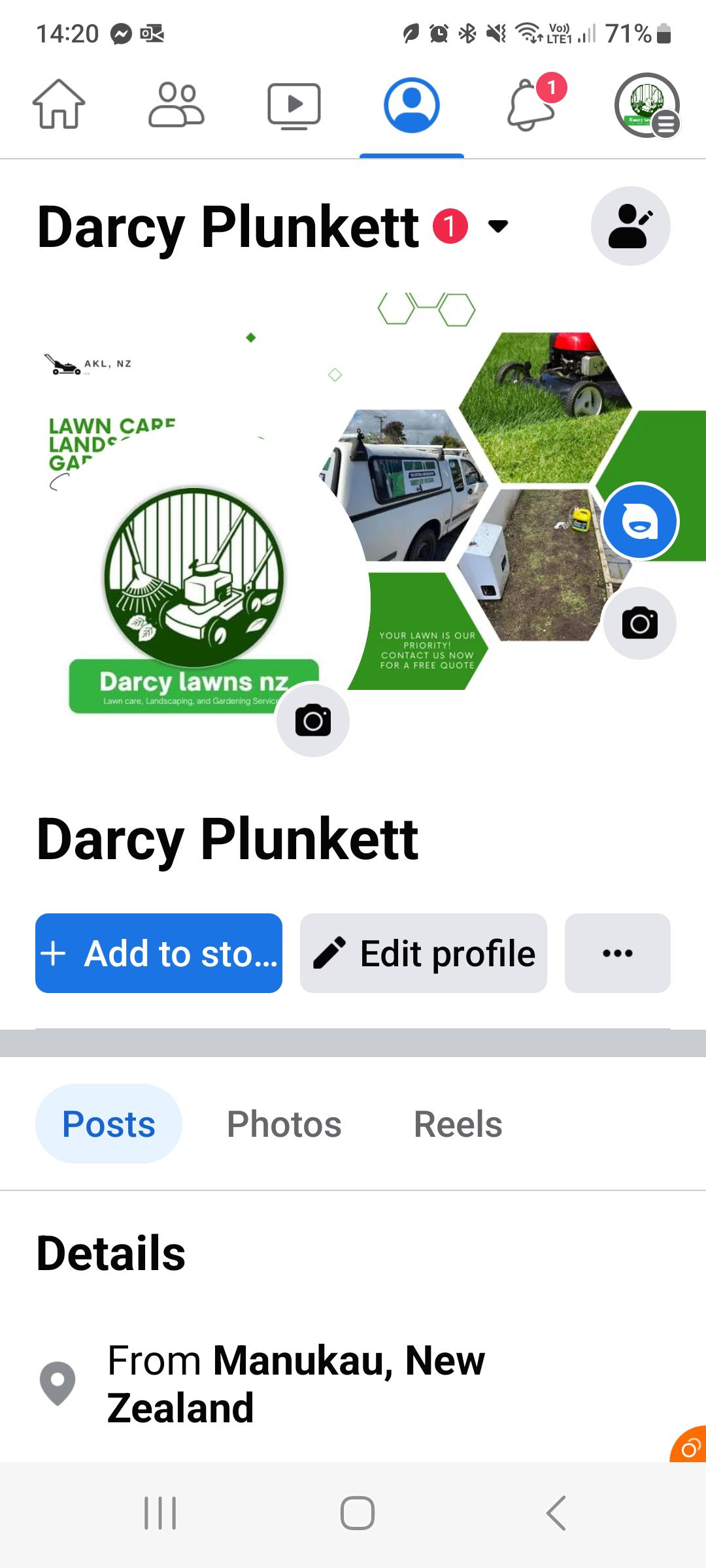Tap the edit profile person icon

coord(630,226)
